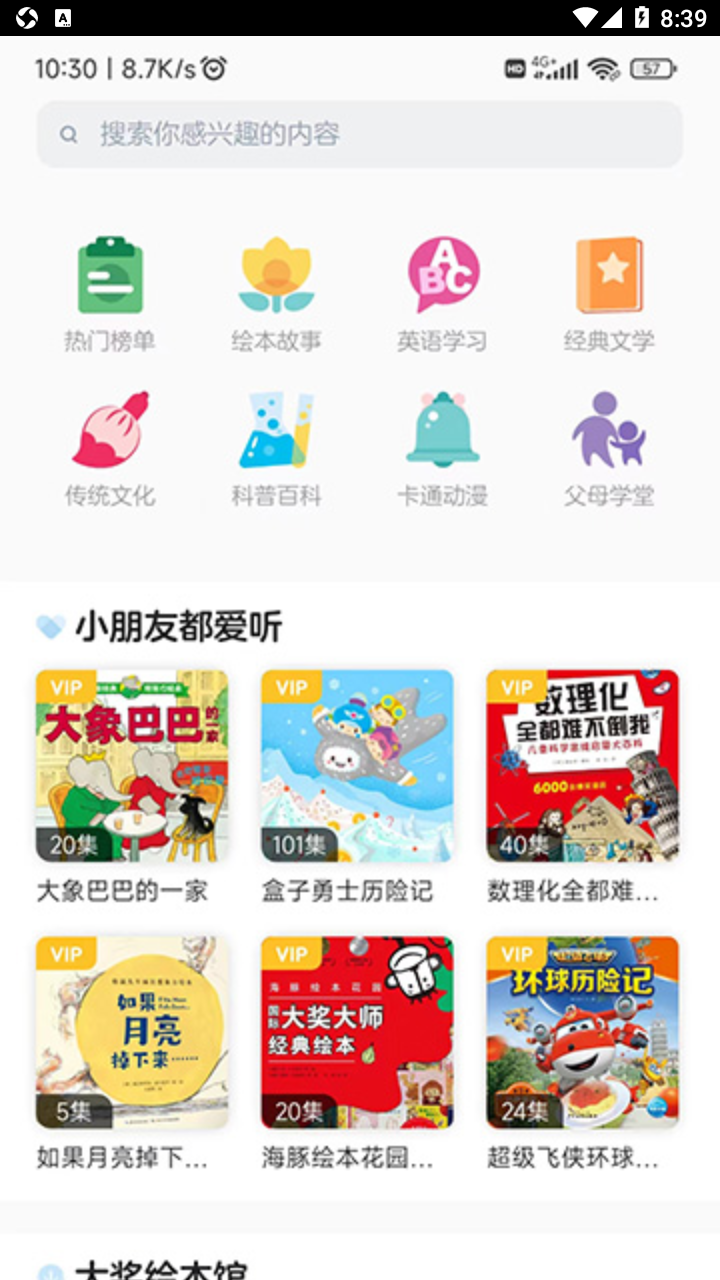
Task: Select the 英语学习 ABC English icon
Action: (442, 275)
